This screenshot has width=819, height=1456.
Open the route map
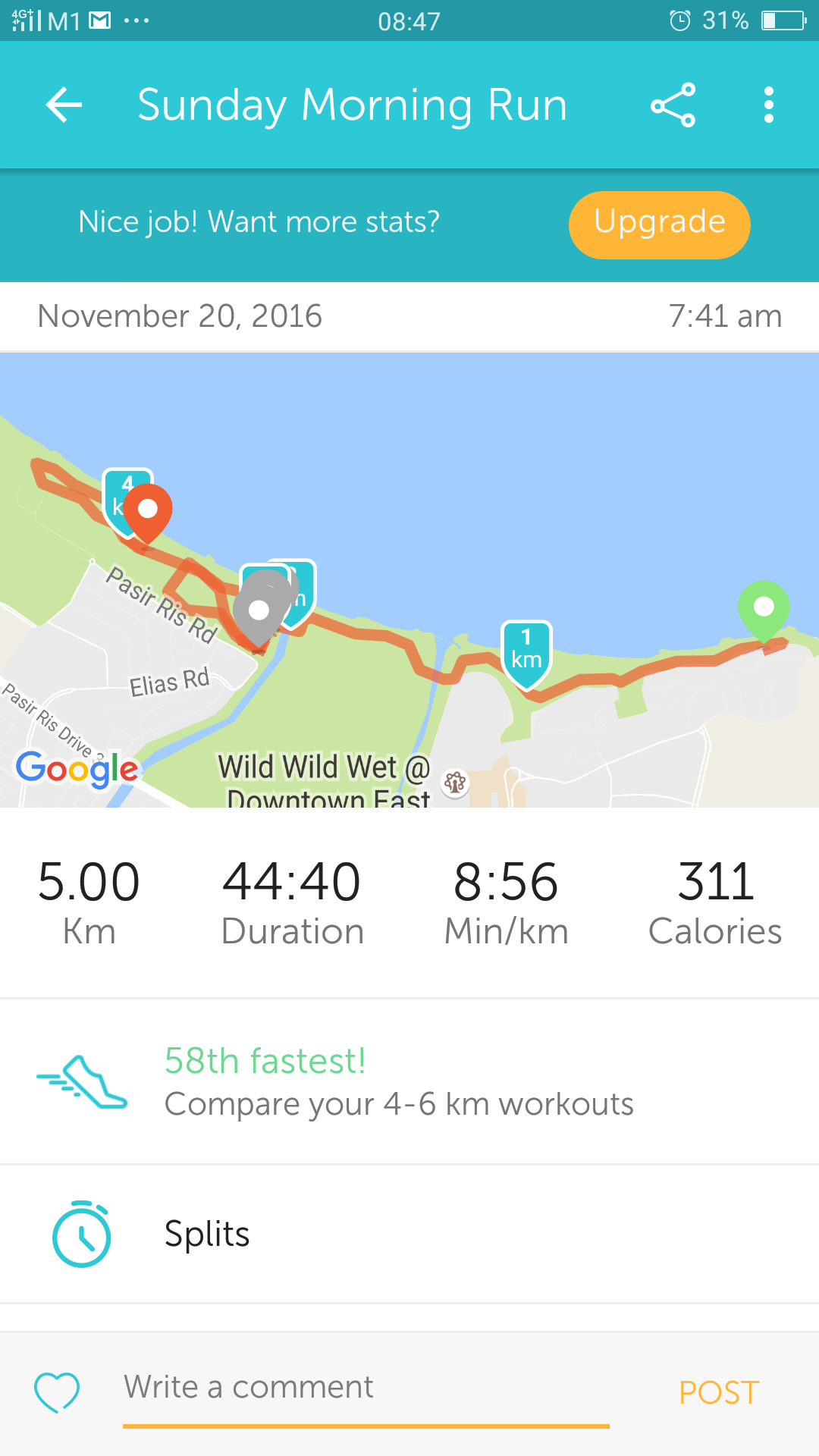coord(409,580)
